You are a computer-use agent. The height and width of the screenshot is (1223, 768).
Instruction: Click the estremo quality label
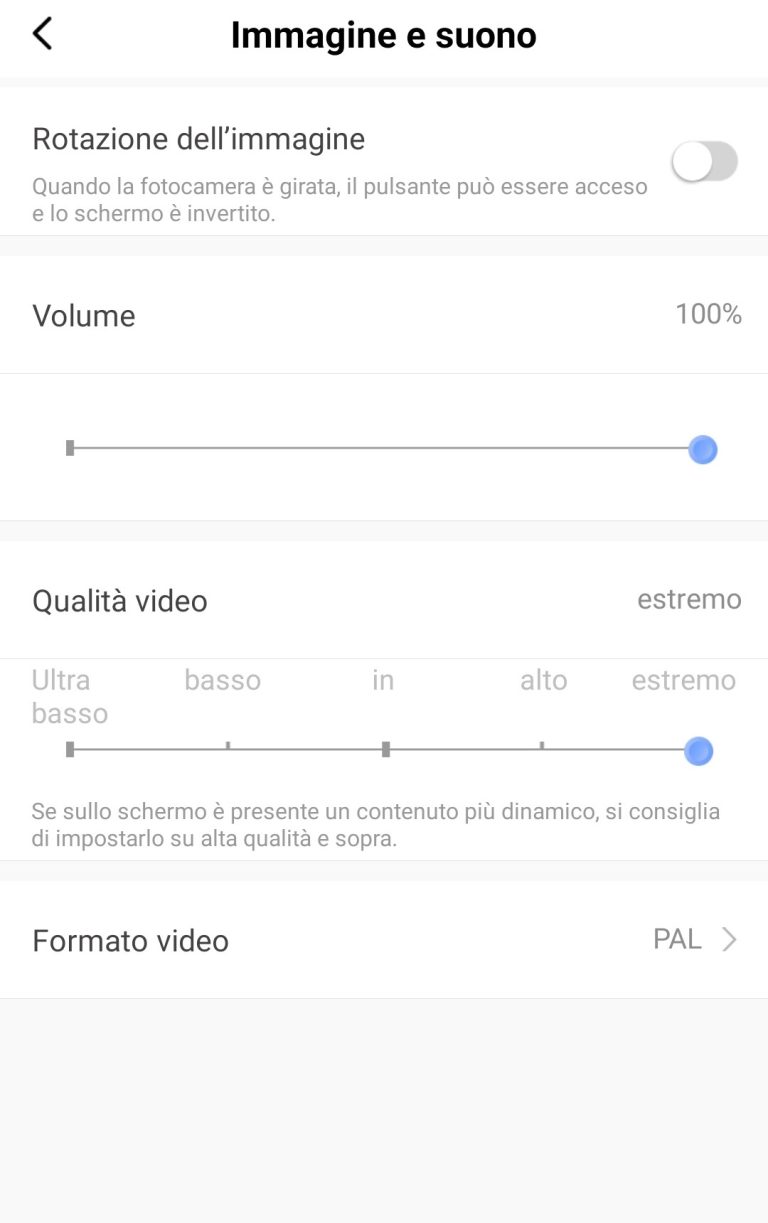coord(684,680)
